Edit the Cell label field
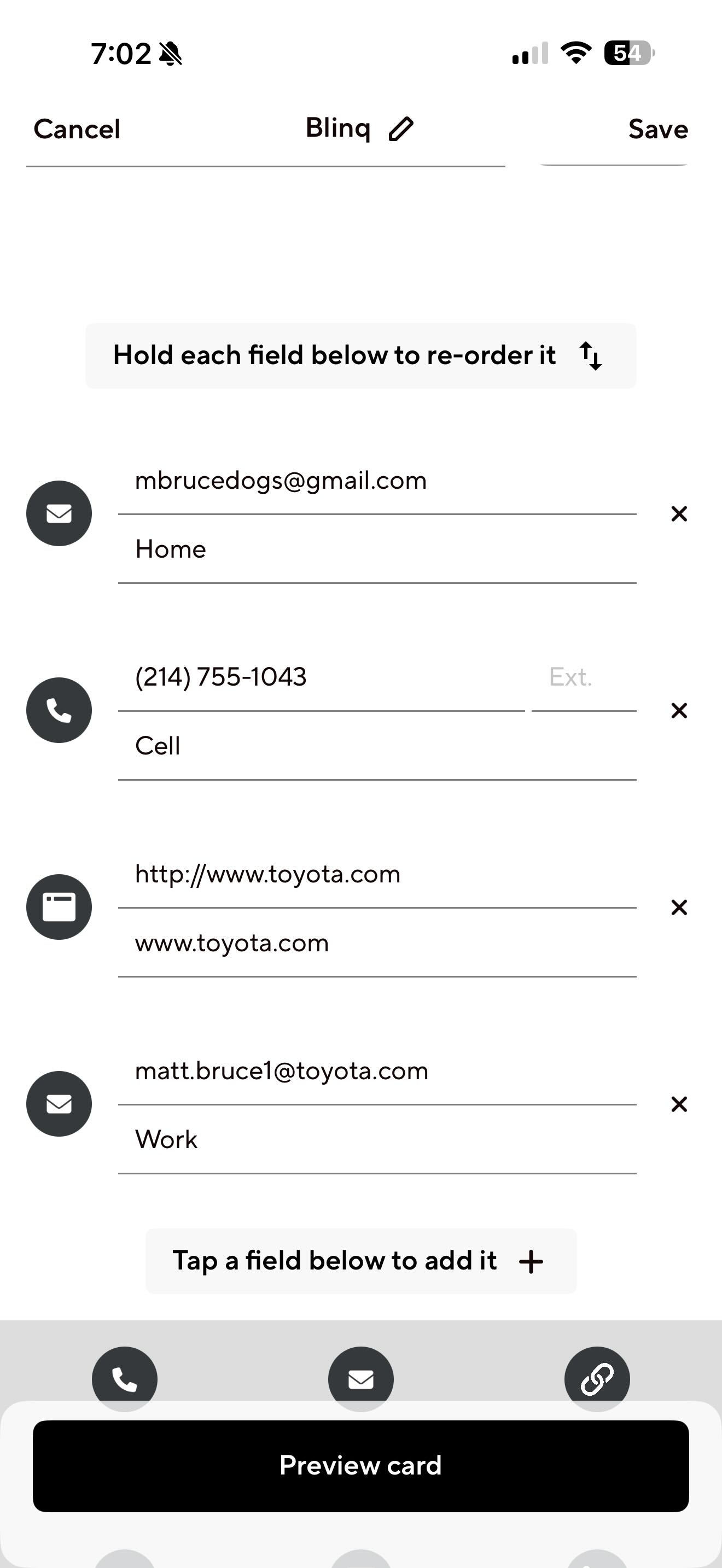722x1568 pixels. point(376,746)
